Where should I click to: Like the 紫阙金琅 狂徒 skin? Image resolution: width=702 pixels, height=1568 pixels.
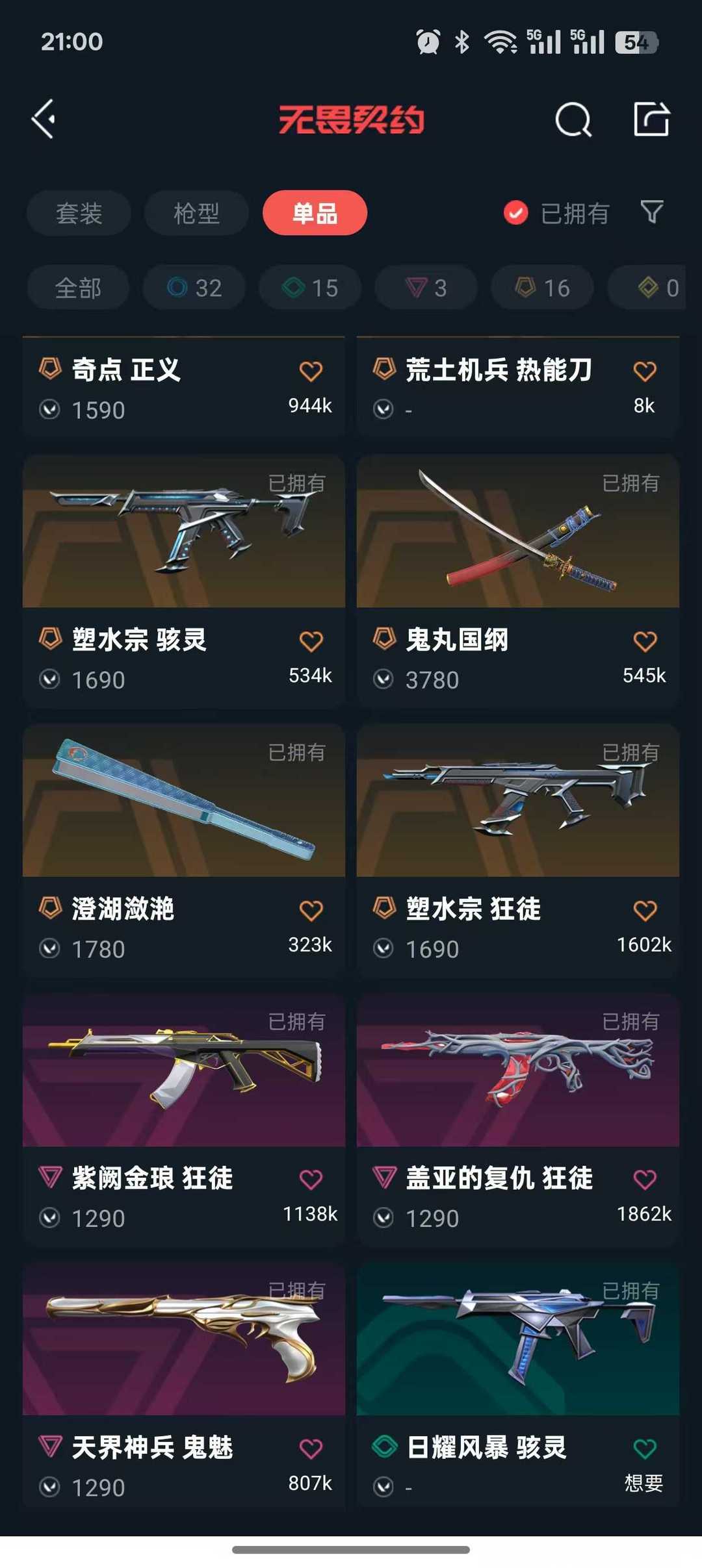coord(311,1180)
